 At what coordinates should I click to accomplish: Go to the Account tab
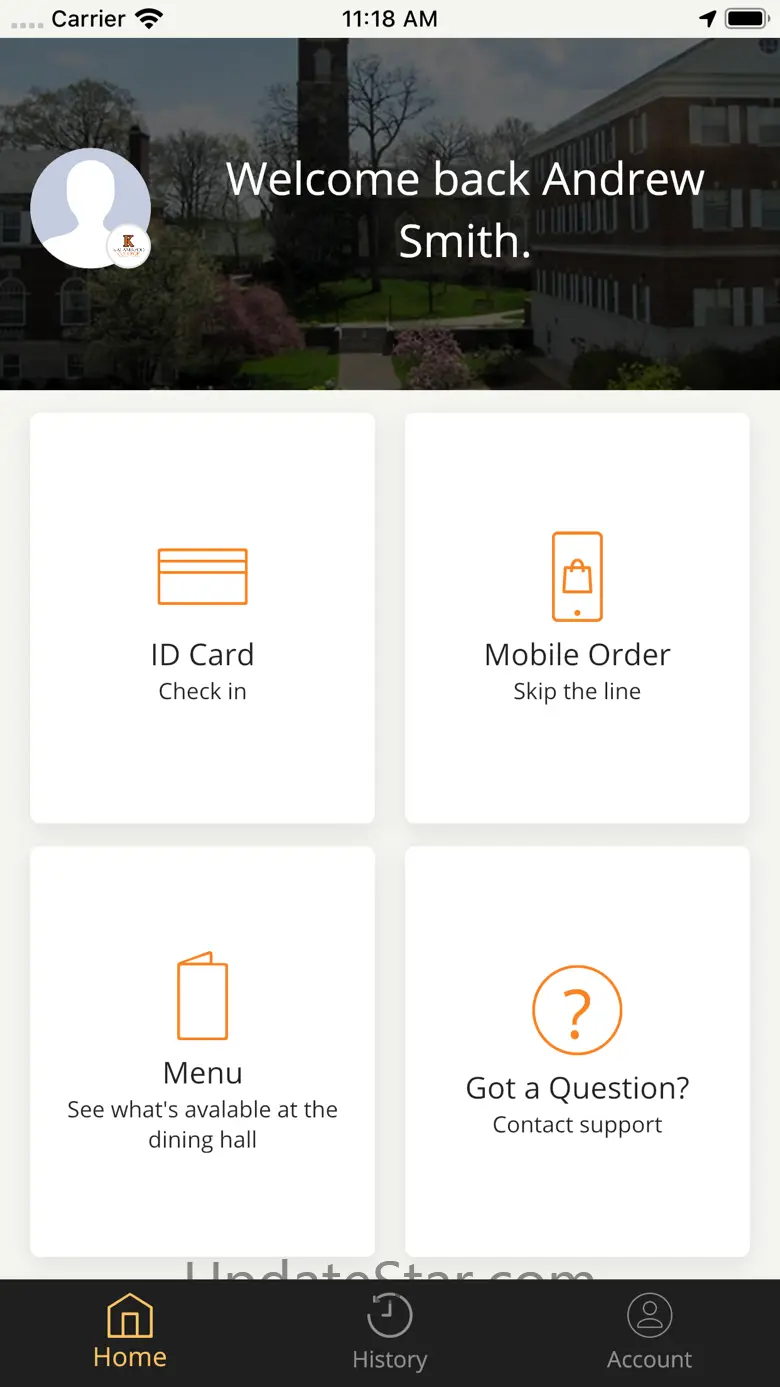coord(649,1332)
